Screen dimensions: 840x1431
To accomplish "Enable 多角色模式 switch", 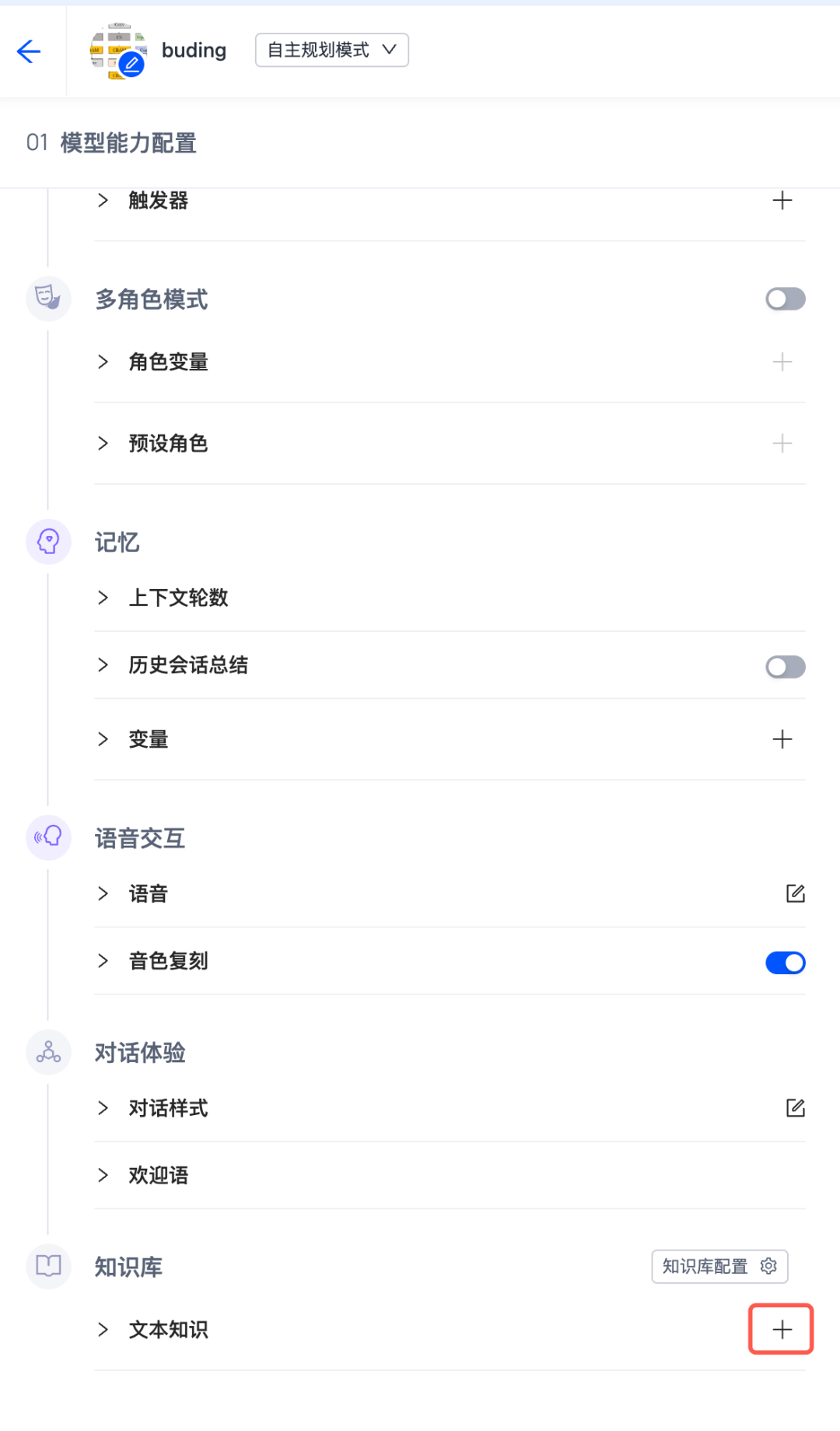I will tap(785, 299).
